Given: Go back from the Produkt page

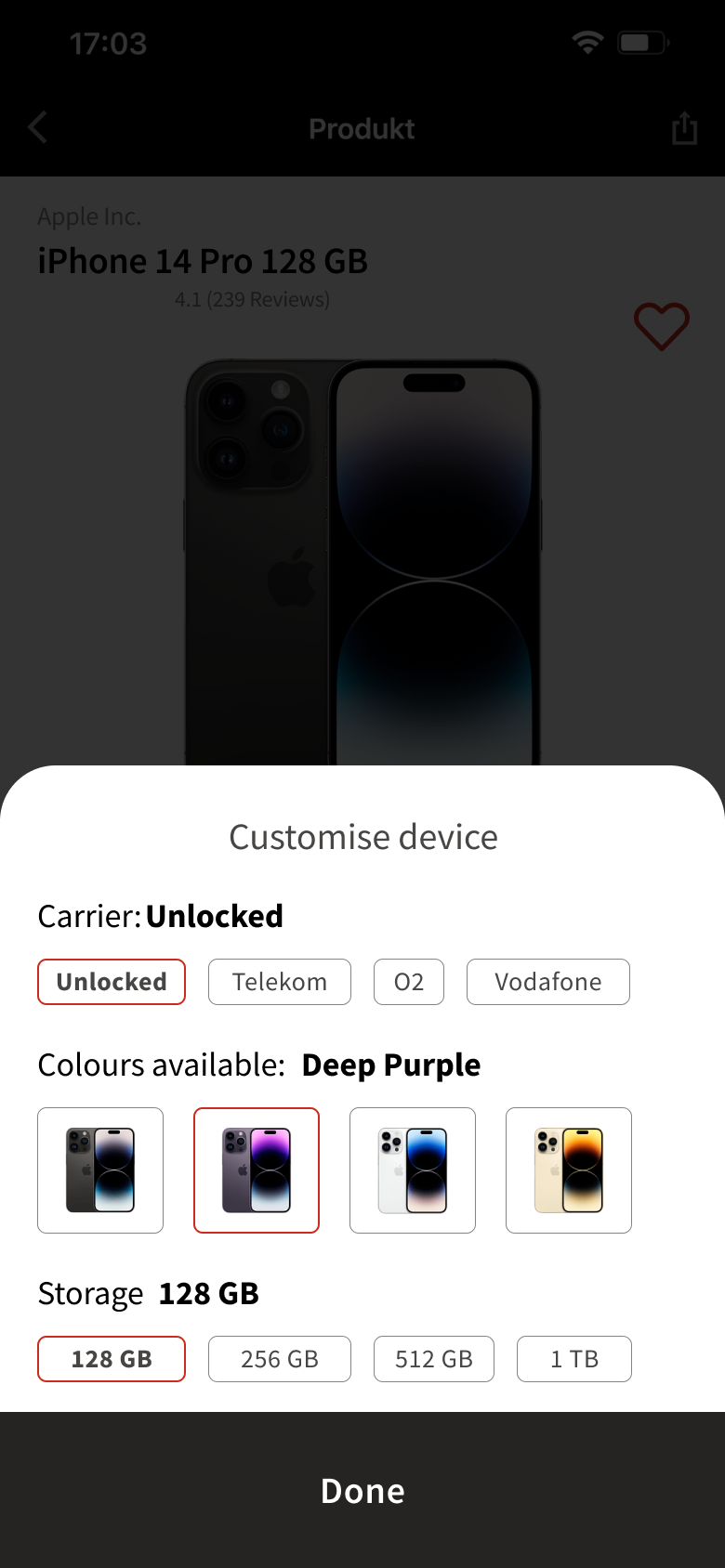Looking at the screenshot, I should coord(38,128).
